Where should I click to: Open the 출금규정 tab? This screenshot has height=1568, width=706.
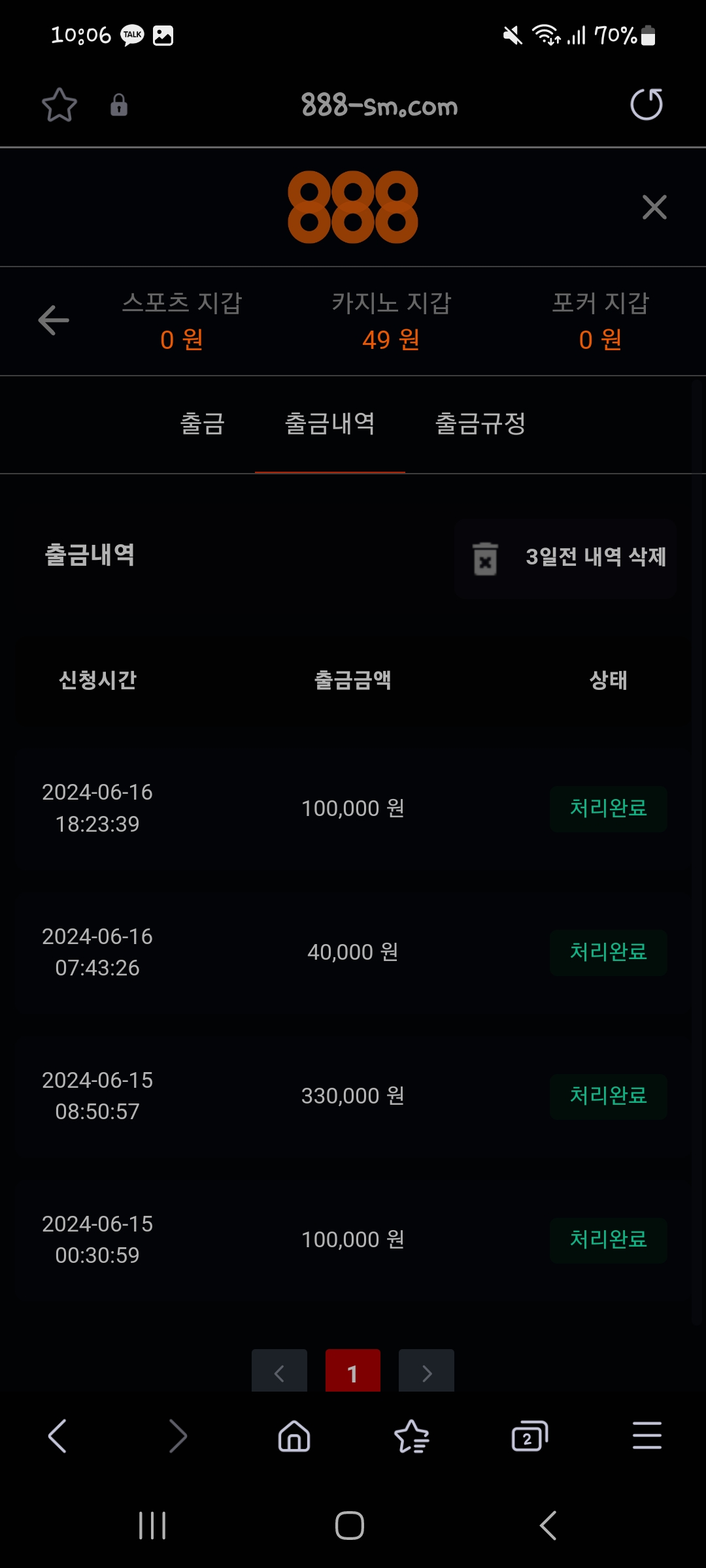[x=480, y=424]
